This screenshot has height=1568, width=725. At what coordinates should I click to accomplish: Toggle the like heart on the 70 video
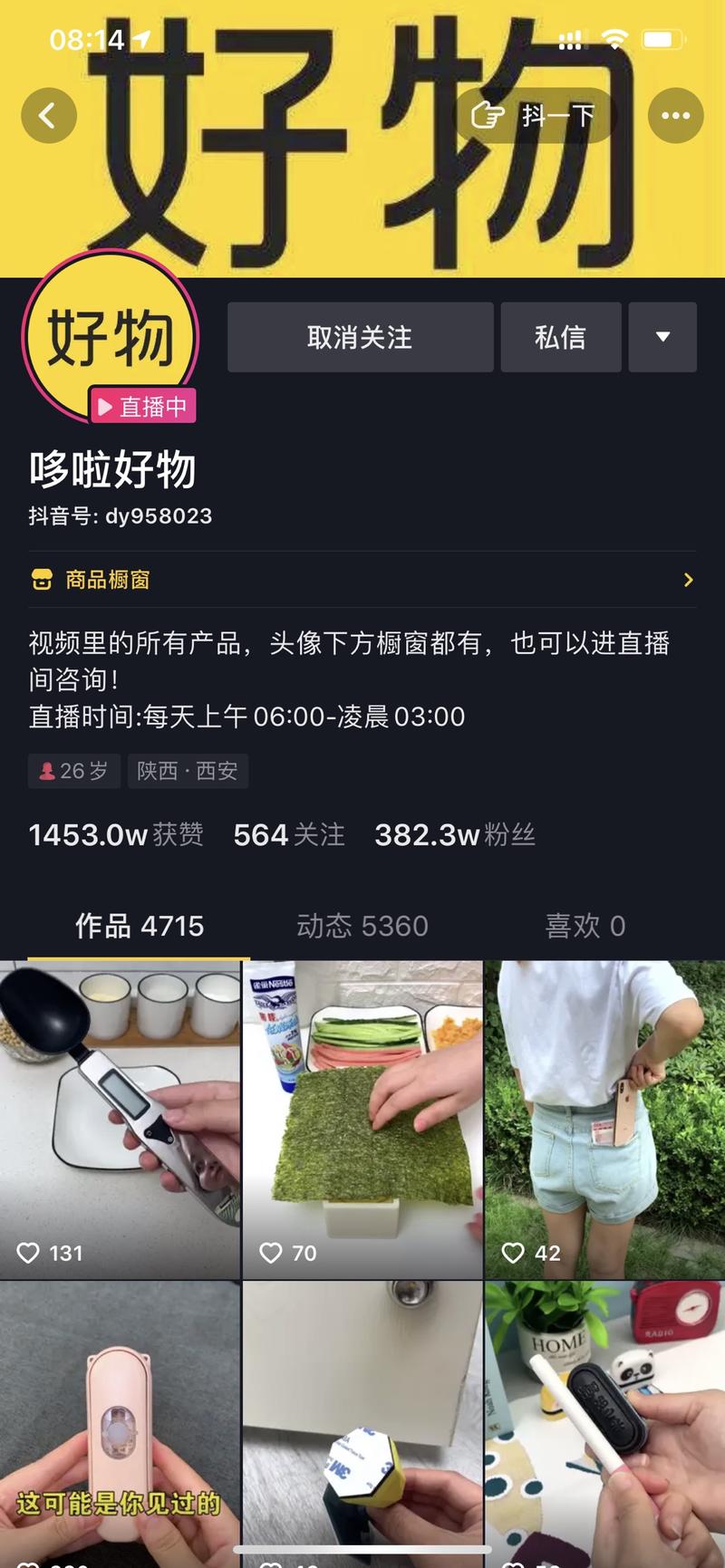coord(270,1253)
